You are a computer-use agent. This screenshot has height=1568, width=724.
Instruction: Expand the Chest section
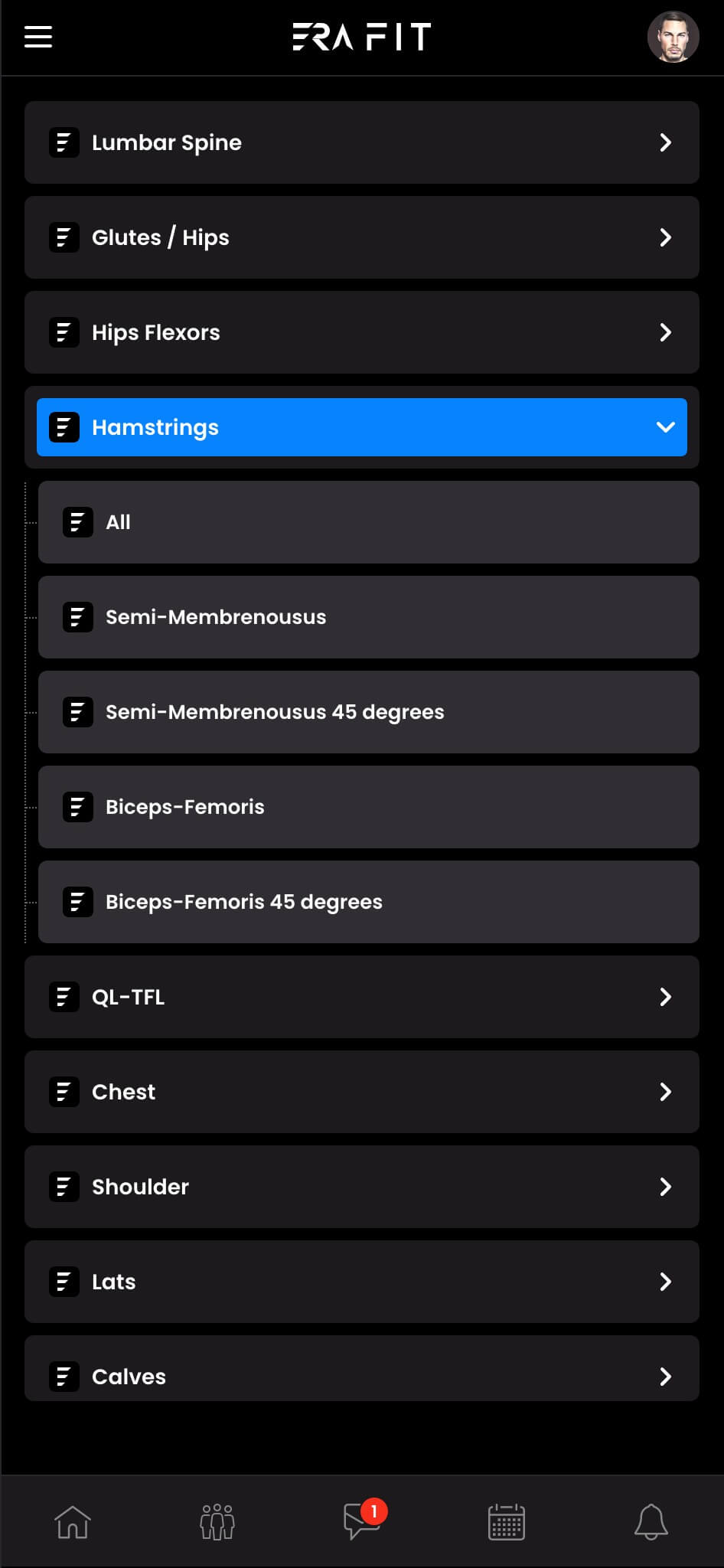(x=362, y=1092)
